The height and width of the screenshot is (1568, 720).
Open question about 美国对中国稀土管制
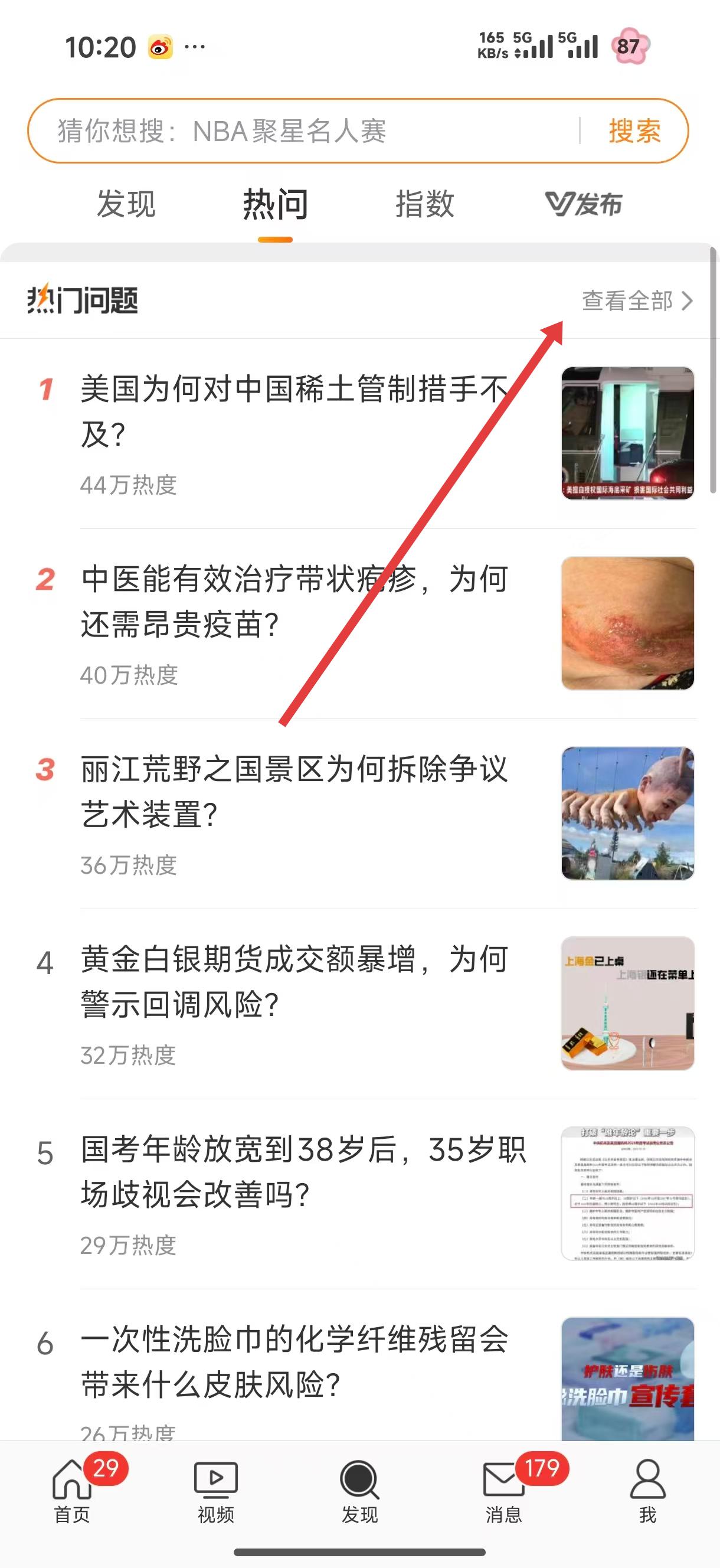point(295,411)
